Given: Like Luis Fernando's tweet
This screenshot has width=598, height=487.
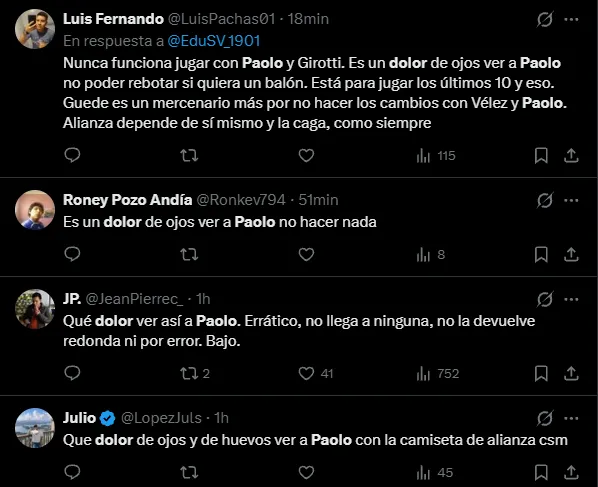Looking at the screenshot, I should point(306,155).
